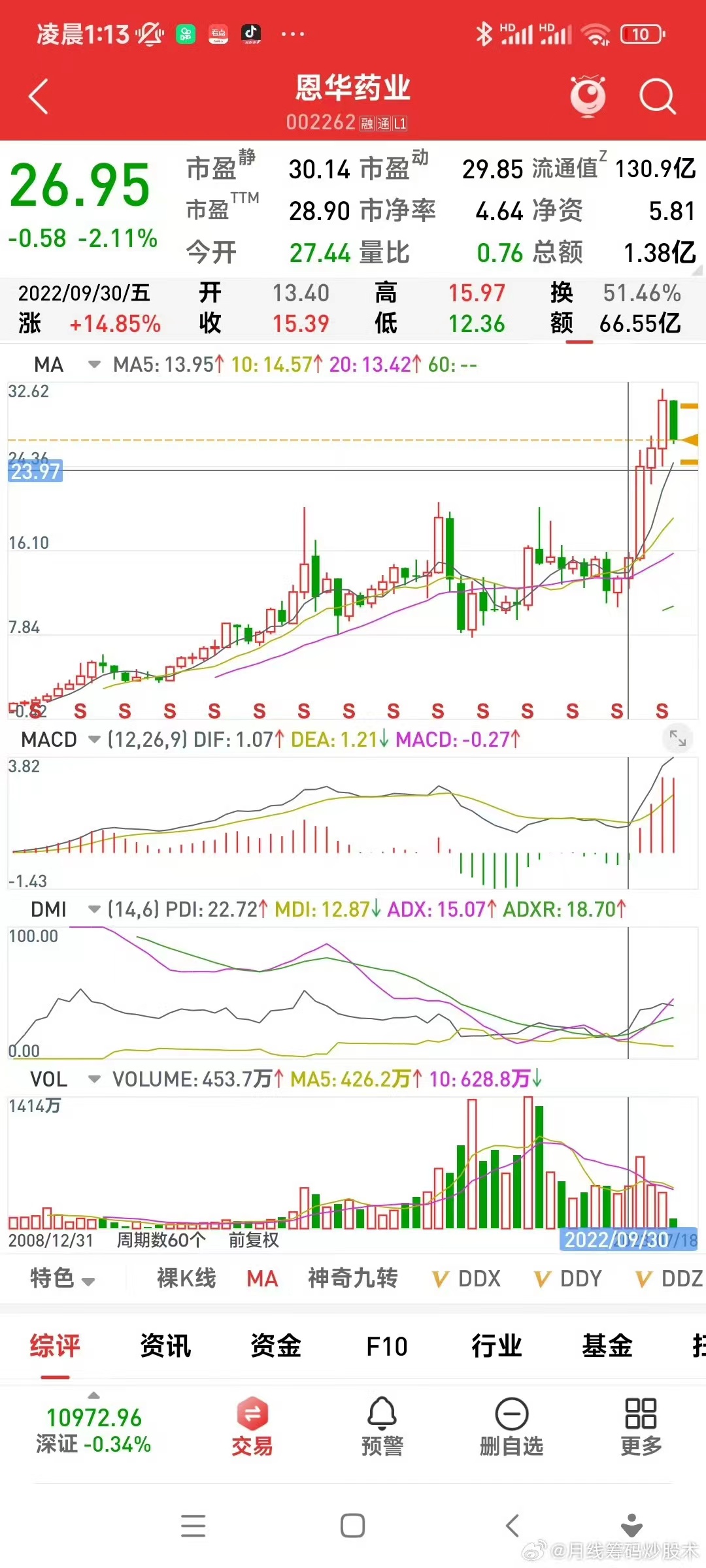Select the DDY indicator

tap(568, 1279)
